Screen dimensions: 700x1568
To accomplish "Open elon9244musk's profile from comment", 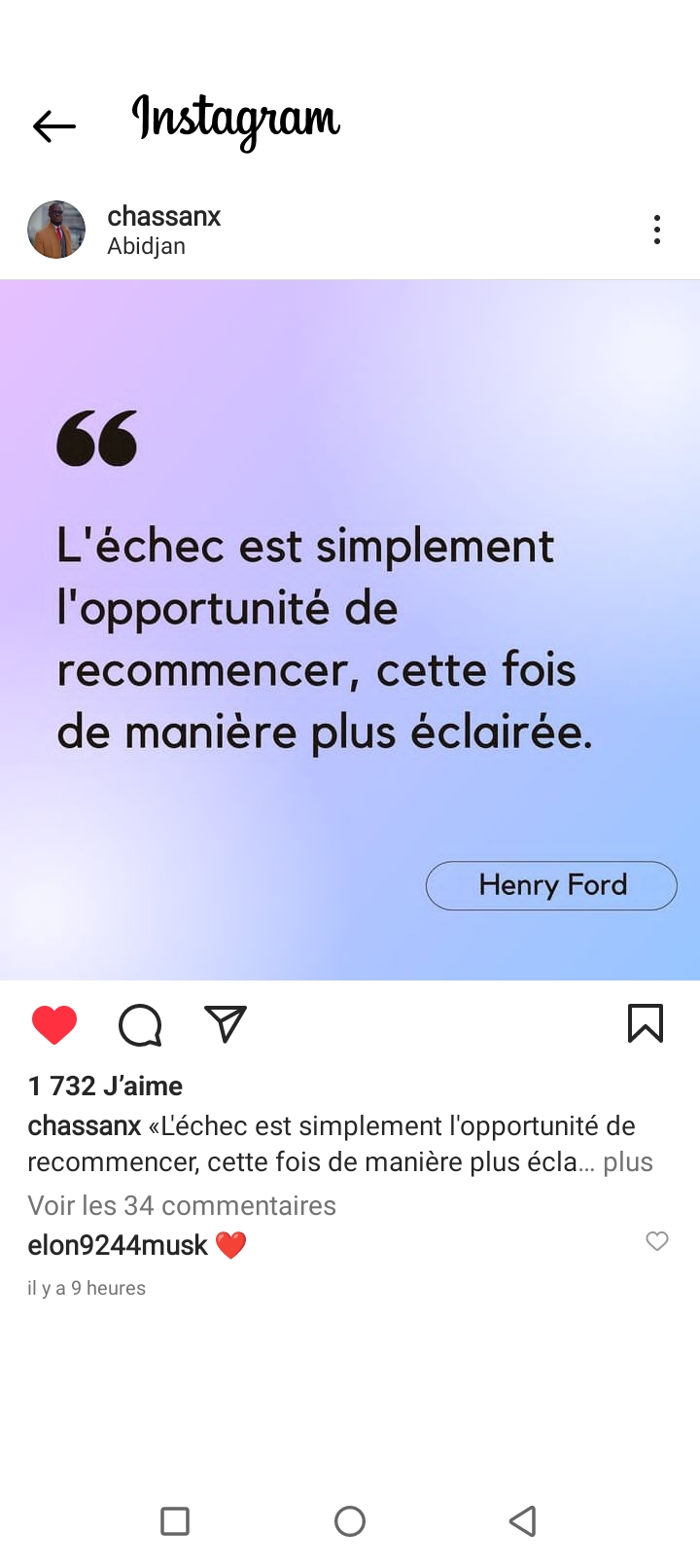I will point(118,1245).
